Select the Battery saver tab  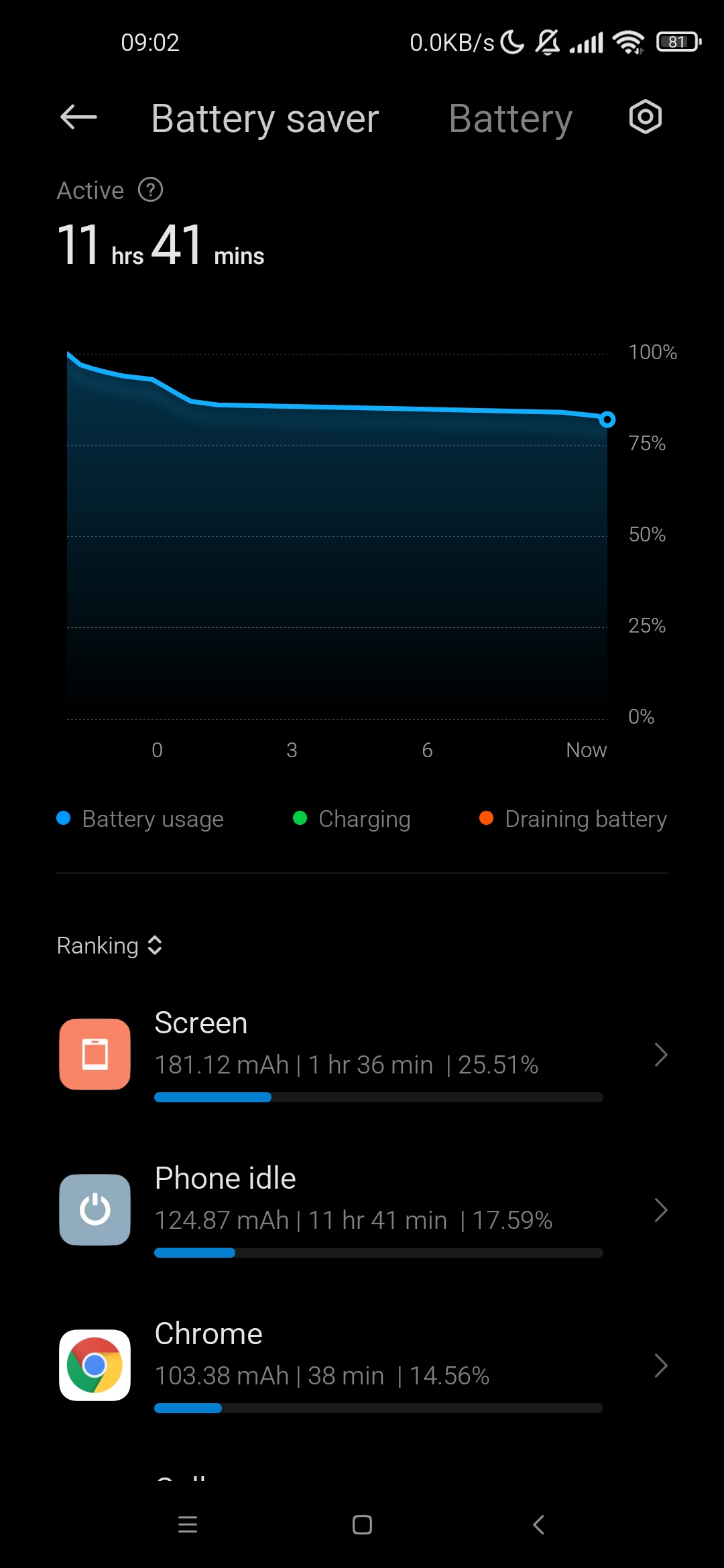pos(265,119)
